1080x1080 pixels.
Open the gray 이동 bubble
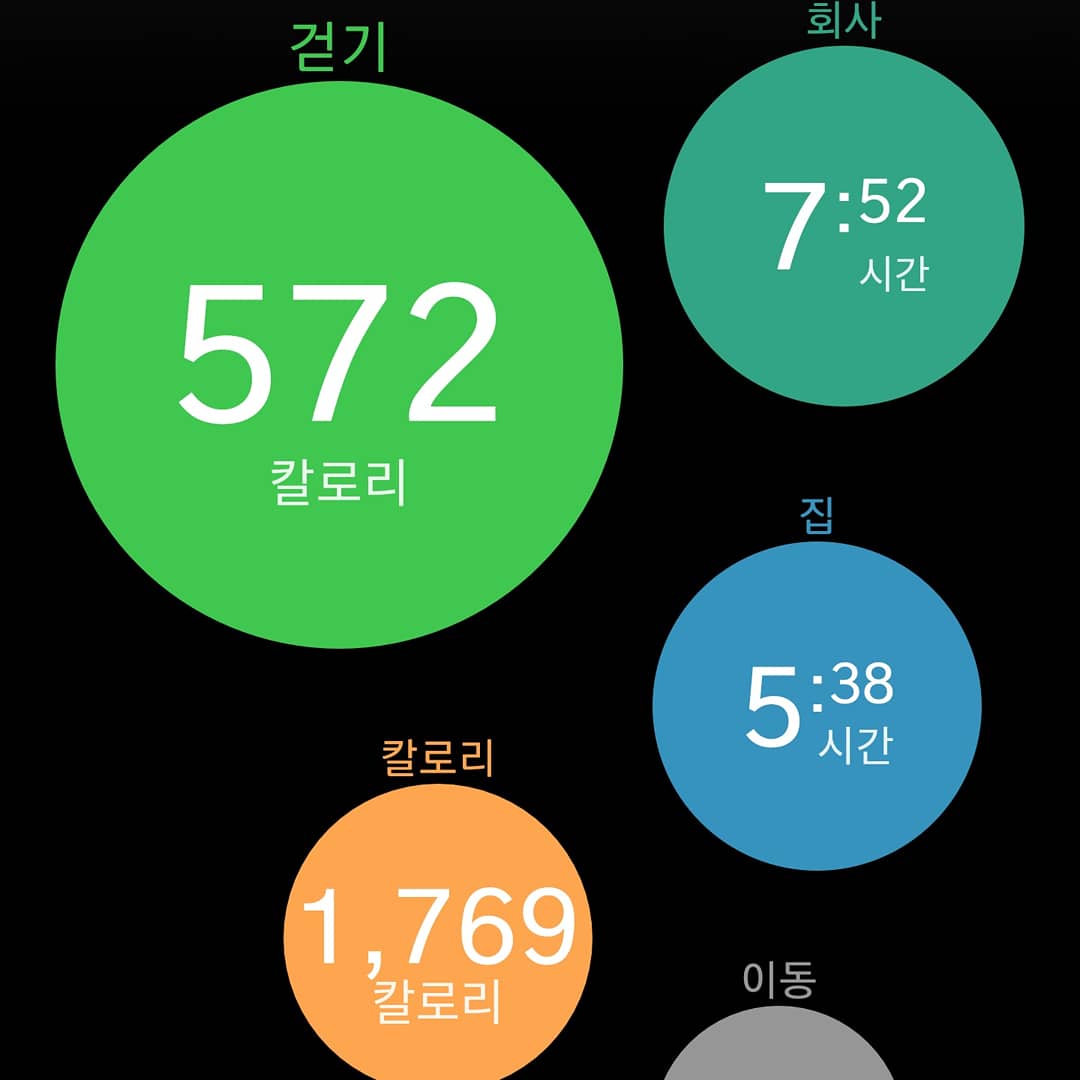tap(779, 1050)
